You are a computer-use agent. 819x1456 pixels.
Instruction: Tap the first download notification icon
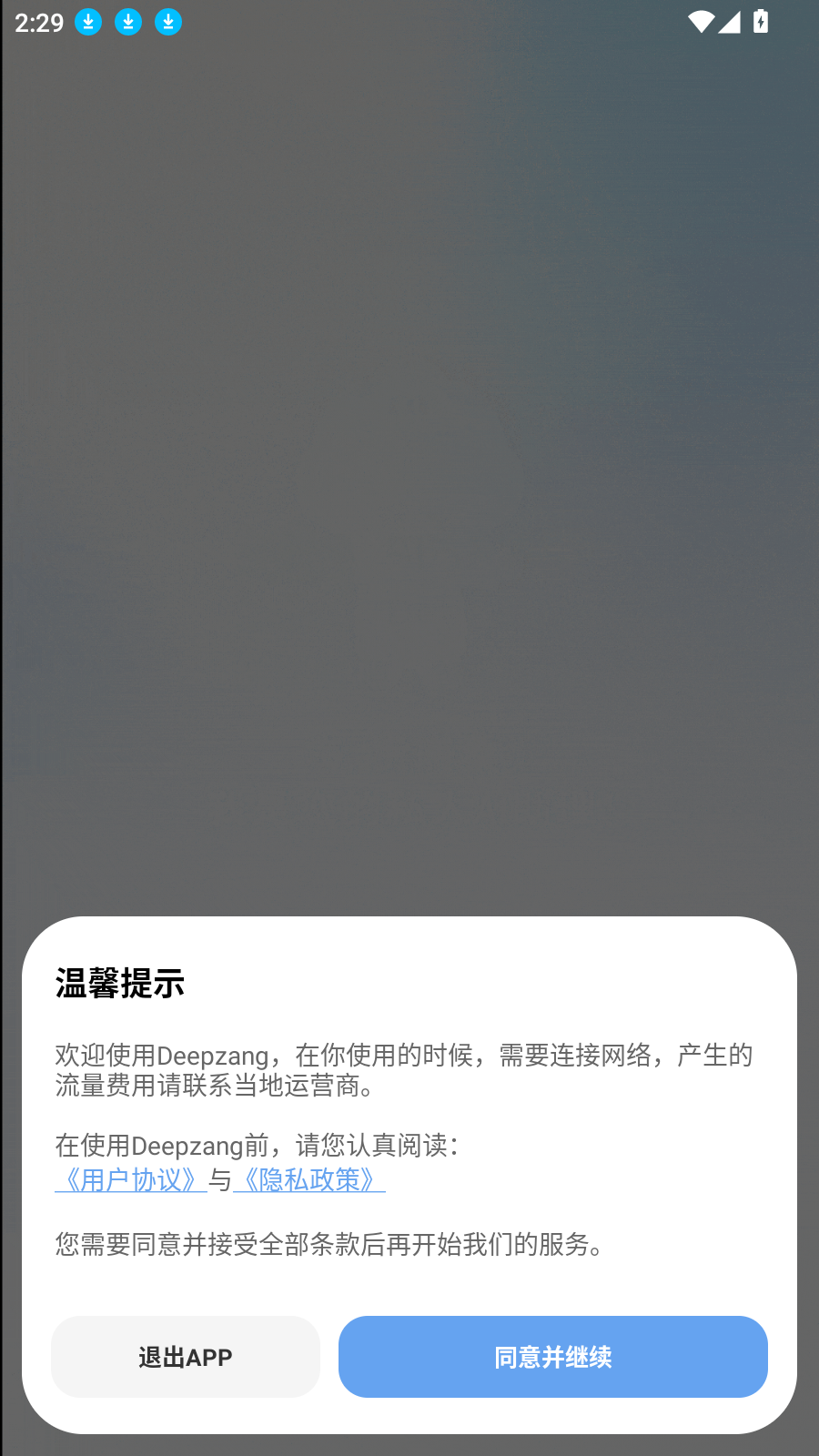[x=87, y=22]
